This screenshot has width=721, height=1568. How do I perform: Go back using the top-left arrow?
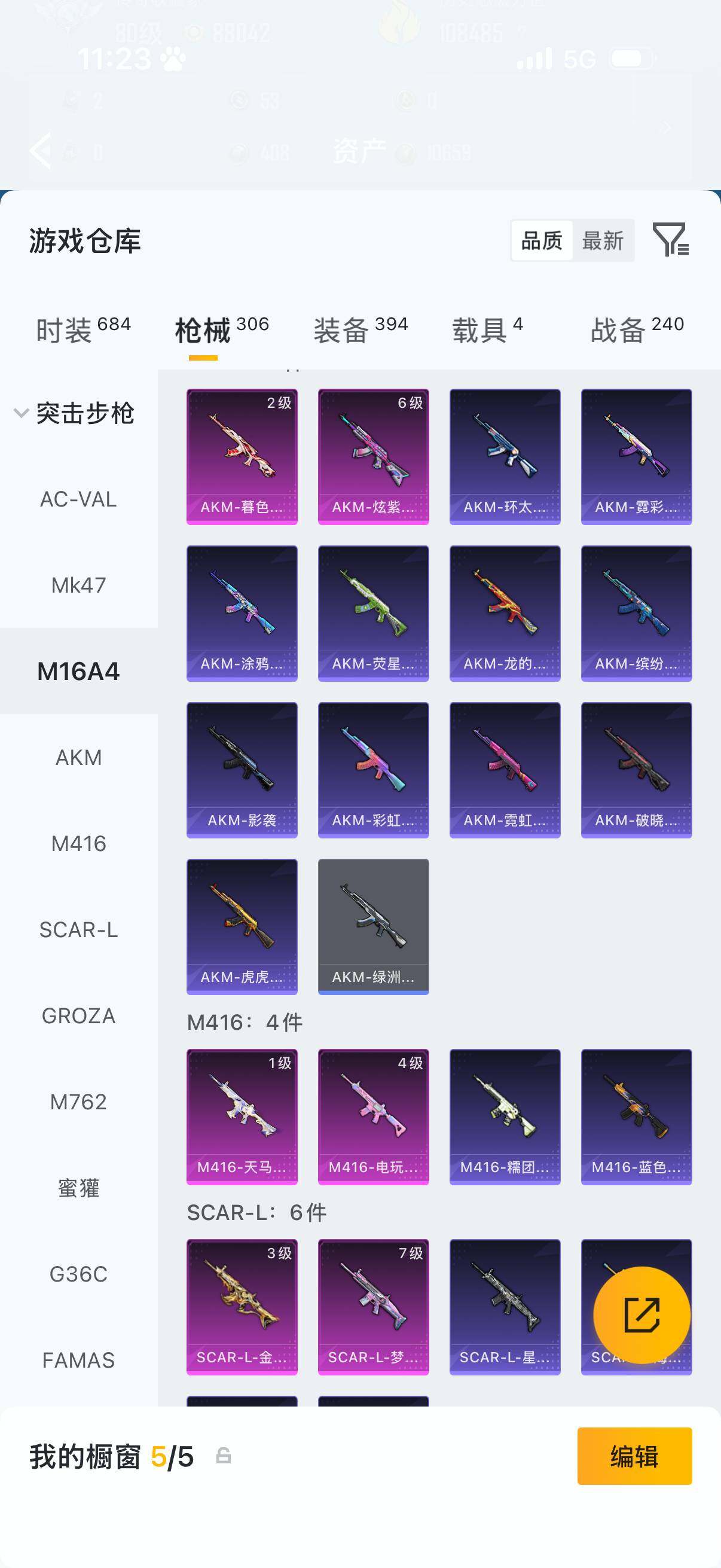[41, 150]
